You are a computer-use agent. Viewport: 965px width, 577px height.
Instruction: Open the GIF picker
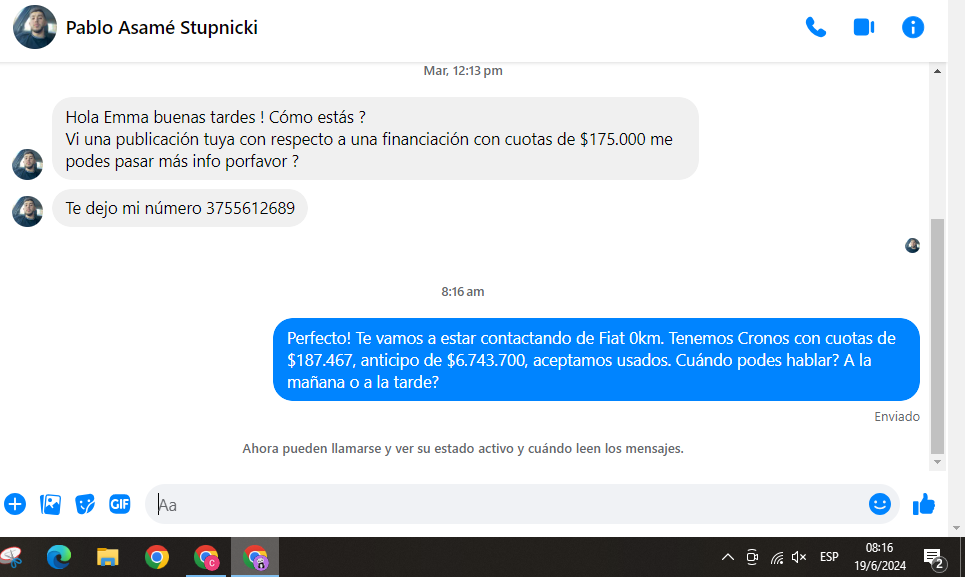coord(120,504)
